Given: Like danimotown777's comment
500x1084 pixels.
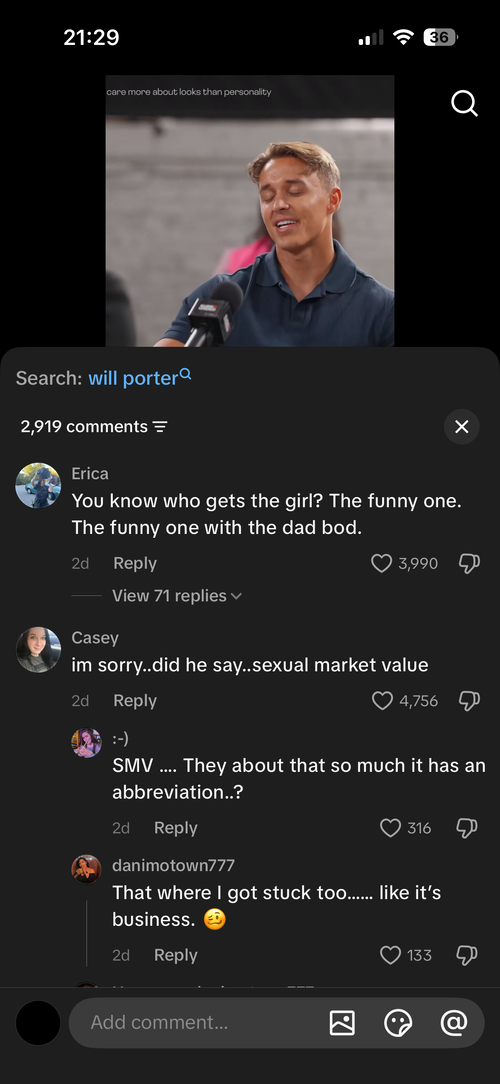Looking at the screenshot, I should [391, 955].
